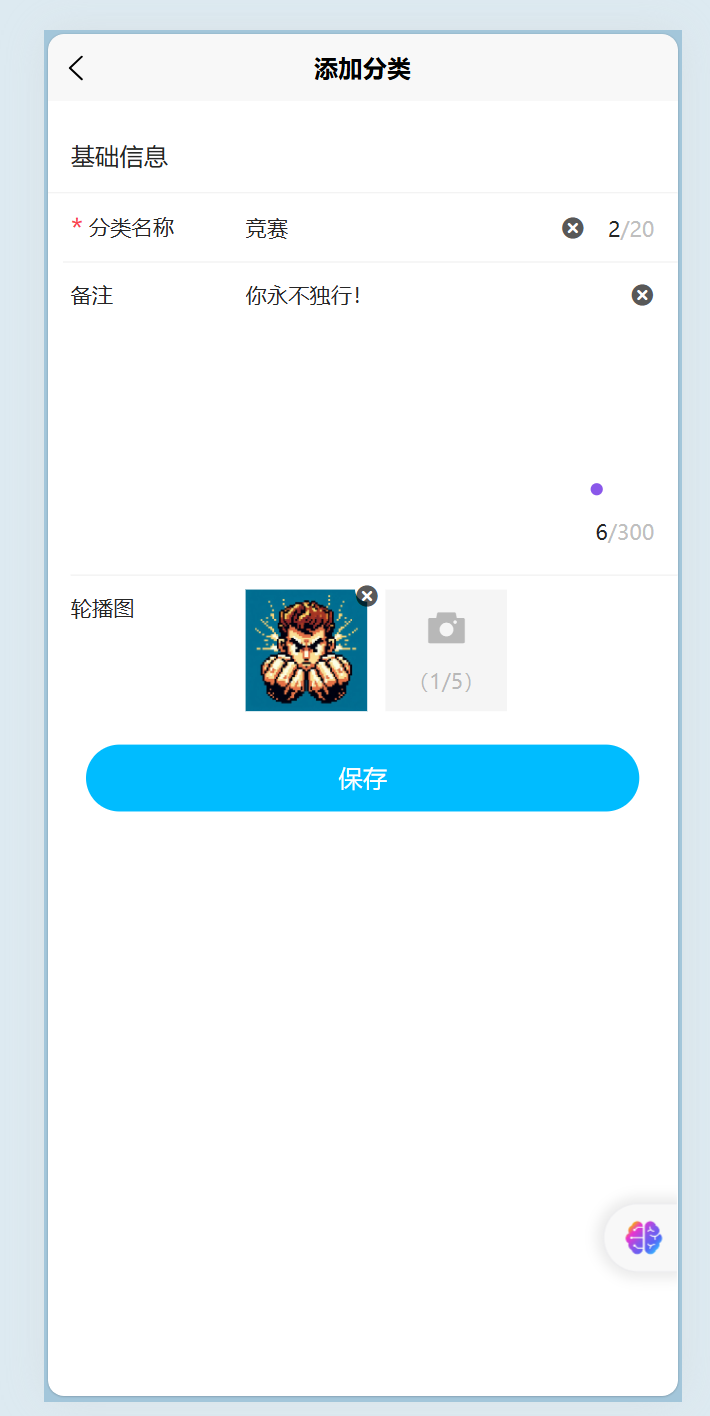The image size is (710, 1416).
Task: Go back from 添加分类 page
Action: click(x=76, y=68)
